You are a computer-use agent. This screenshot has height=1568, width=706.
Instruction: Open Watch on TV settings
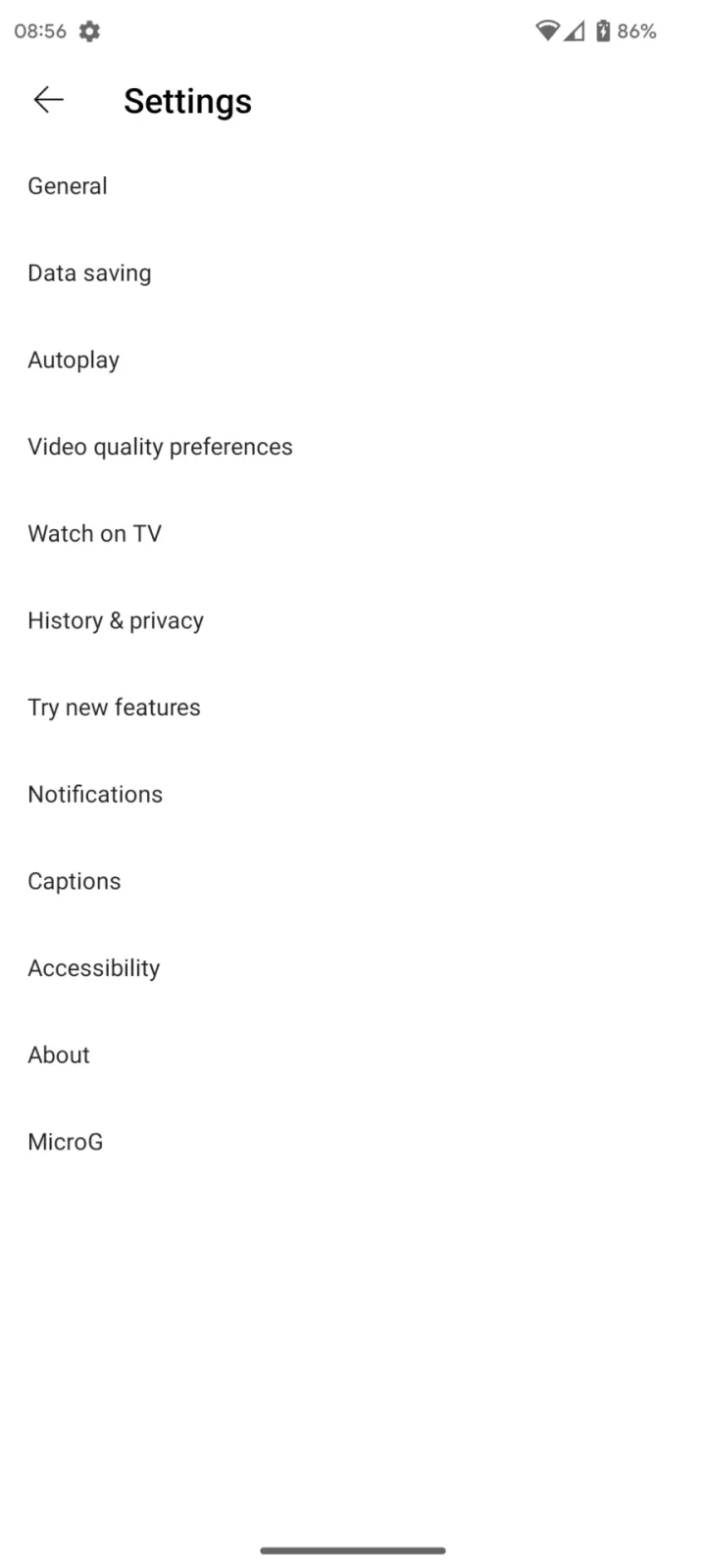(x=94, y=533)
